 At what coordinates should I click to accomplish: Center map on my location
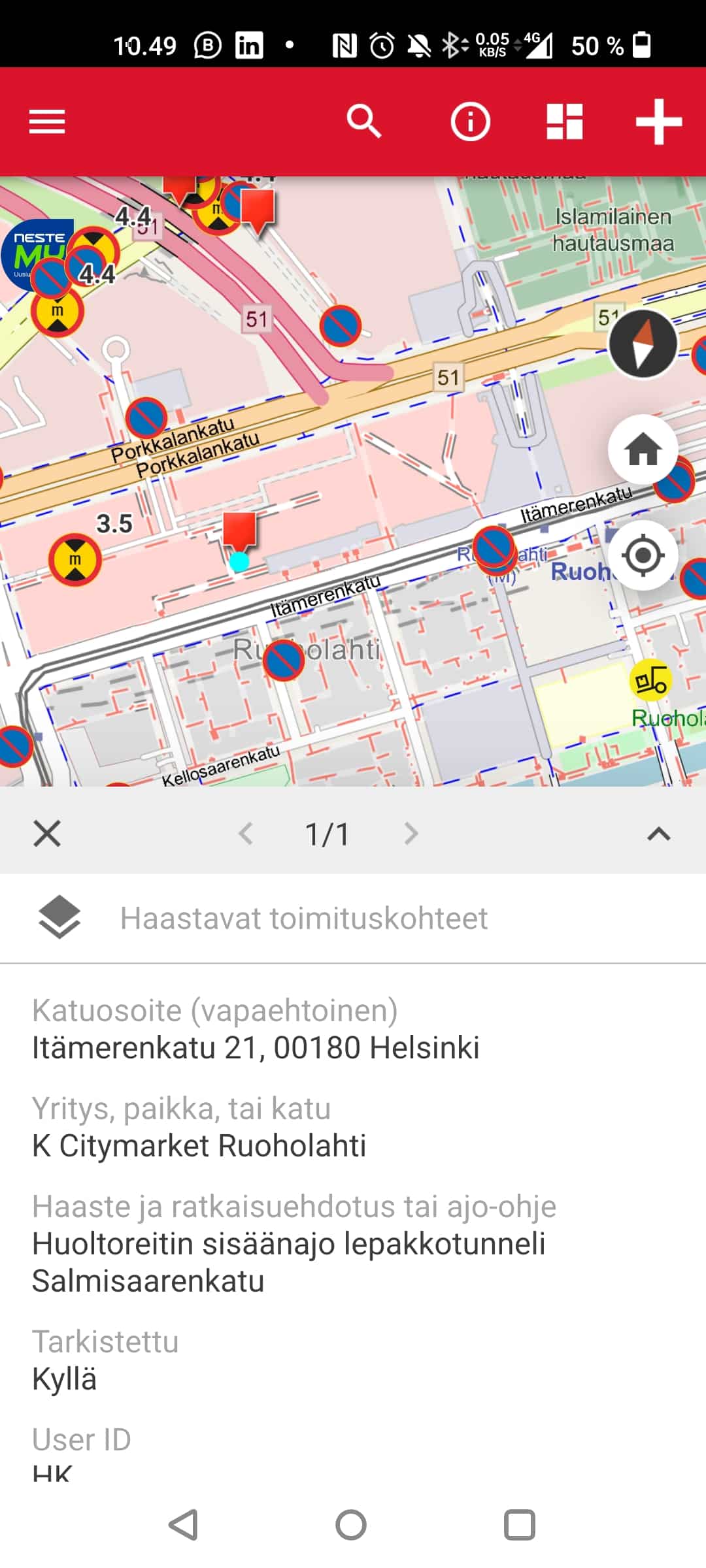(x=643, y=555)
